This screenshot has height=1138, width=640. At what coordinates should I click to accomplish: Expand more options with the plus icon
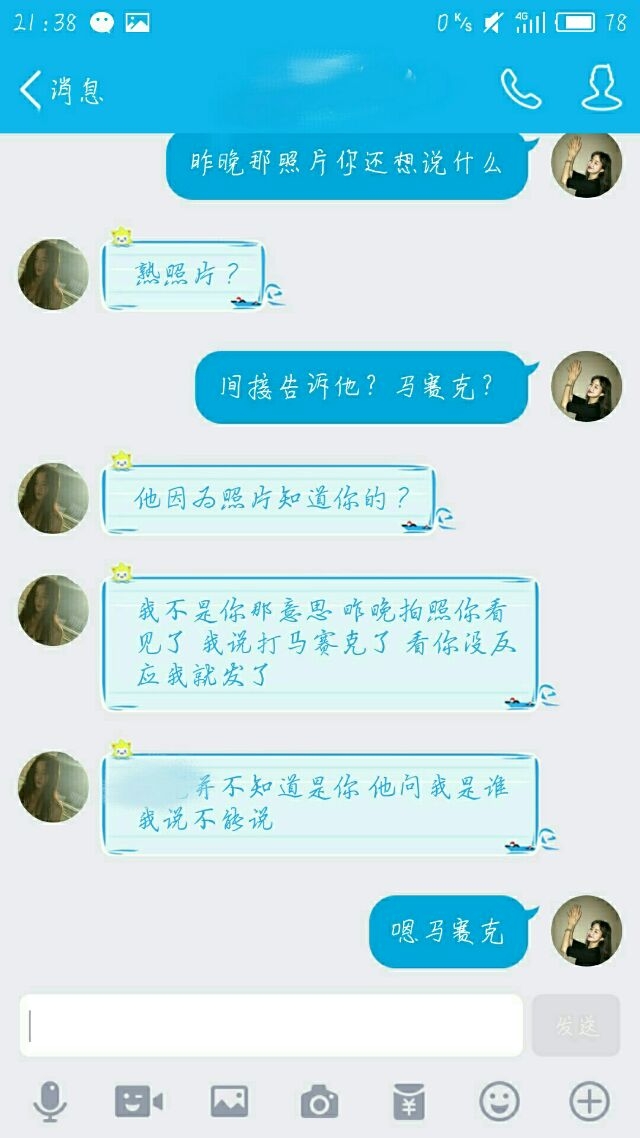pyautogui.click(x=589, y=1102)
